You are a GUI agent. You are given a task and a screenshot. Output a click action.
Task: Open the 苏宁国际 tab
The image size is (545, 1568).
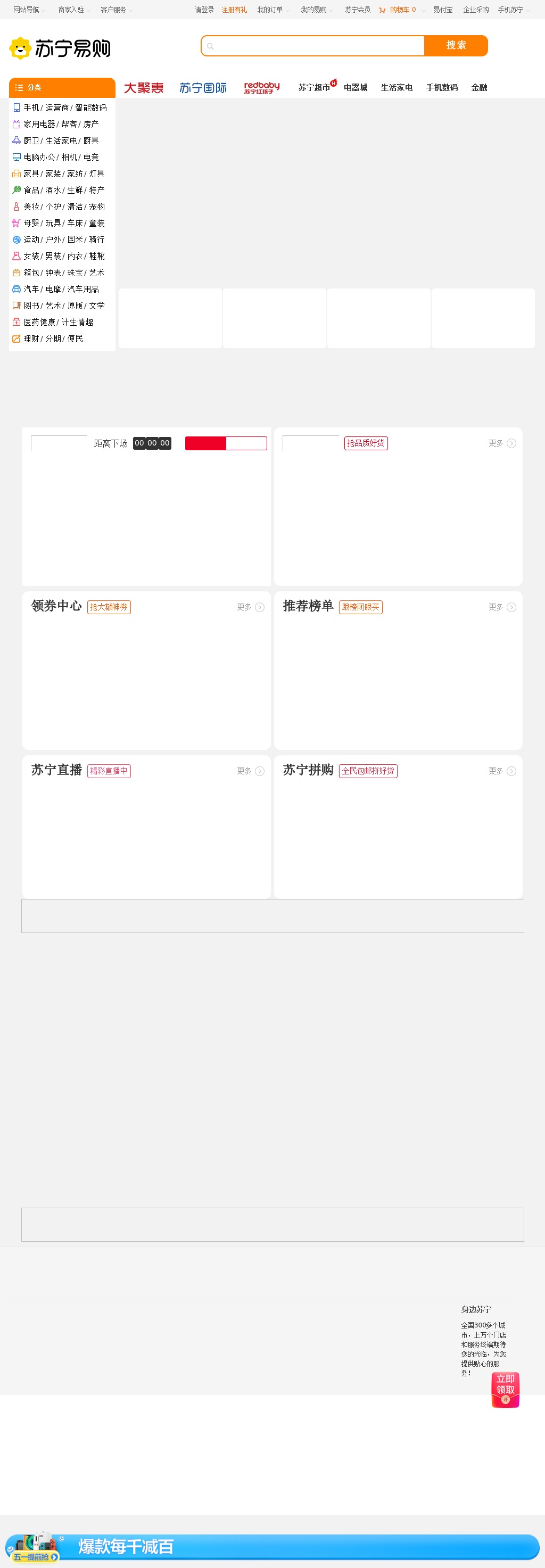pyautogui.click(x=203, y=88)
